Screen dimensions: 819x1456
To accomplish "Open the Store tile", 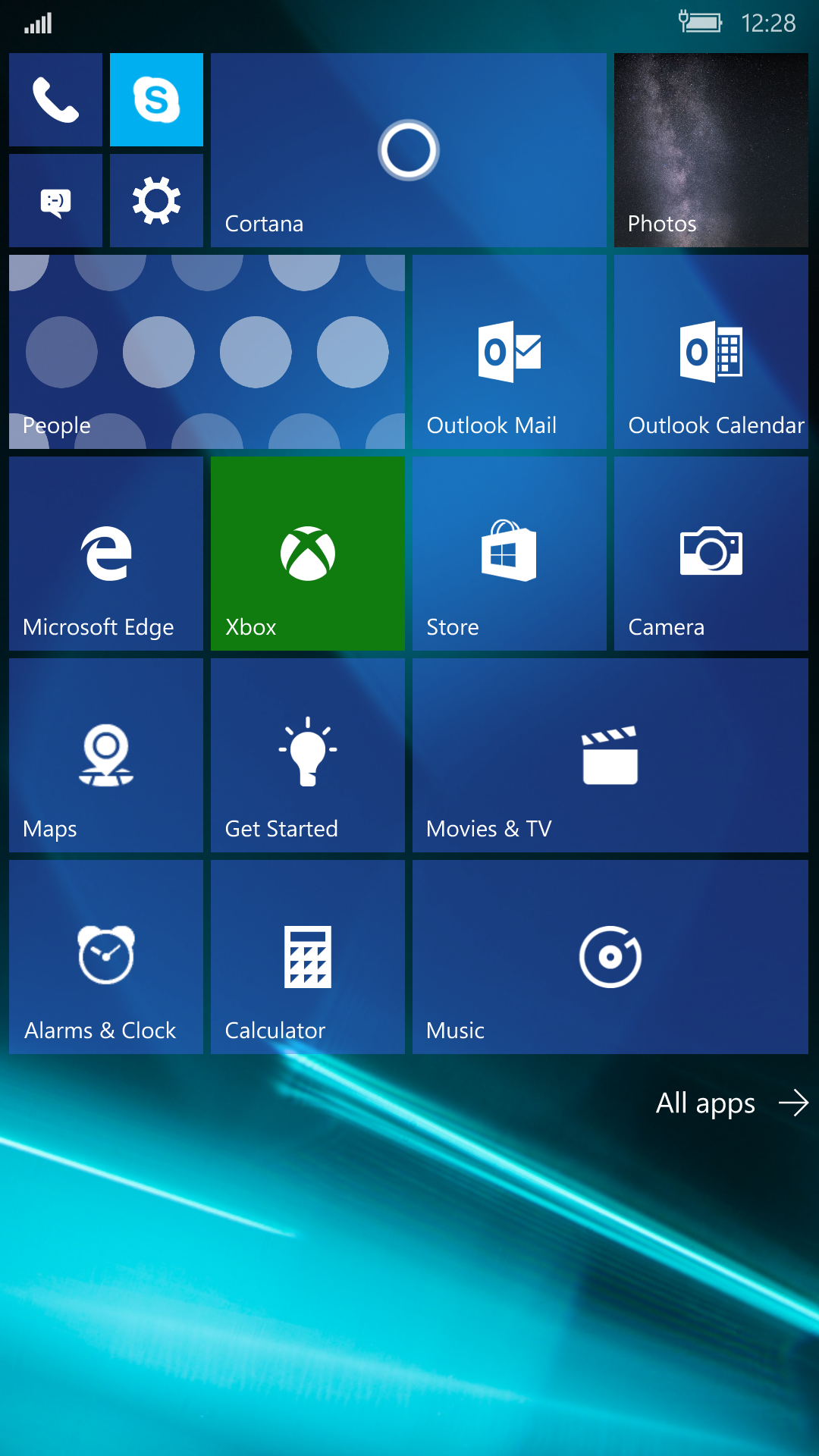I will (510, 554).
